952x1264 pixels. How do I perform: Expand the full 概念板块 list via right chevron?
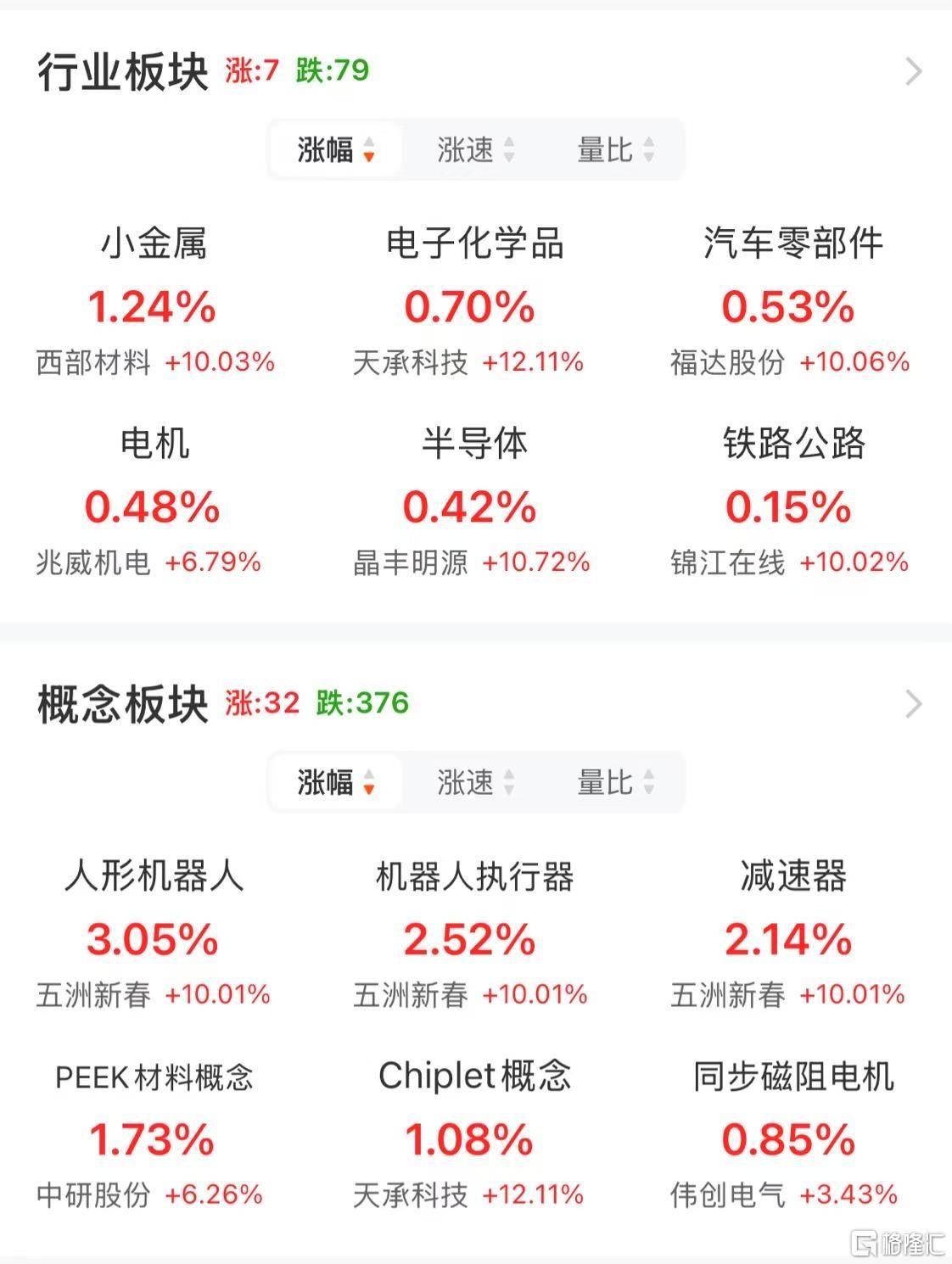point(914,703)
